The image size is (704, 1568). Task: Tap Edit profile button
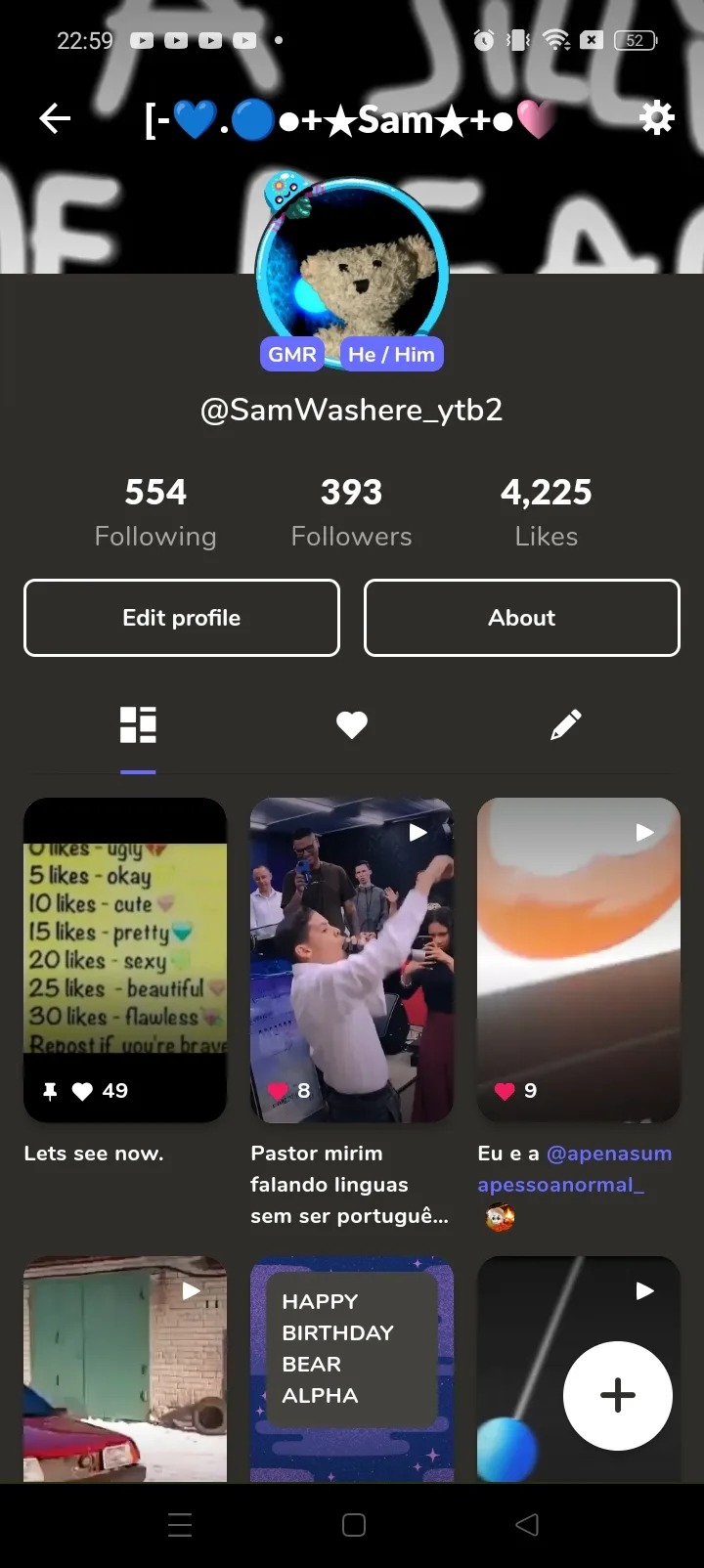[182, 618]
